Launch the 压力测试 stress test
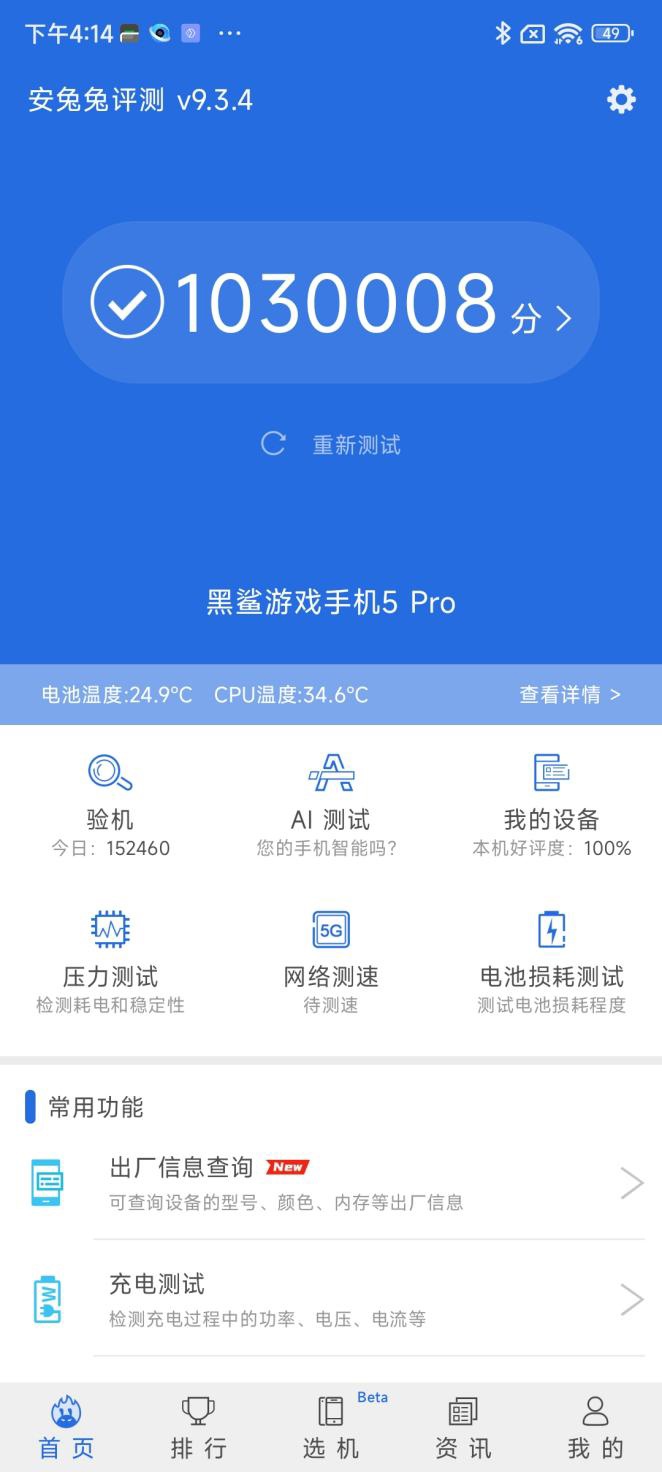This screenshot has width=662, height=1472. coord(110,961)
